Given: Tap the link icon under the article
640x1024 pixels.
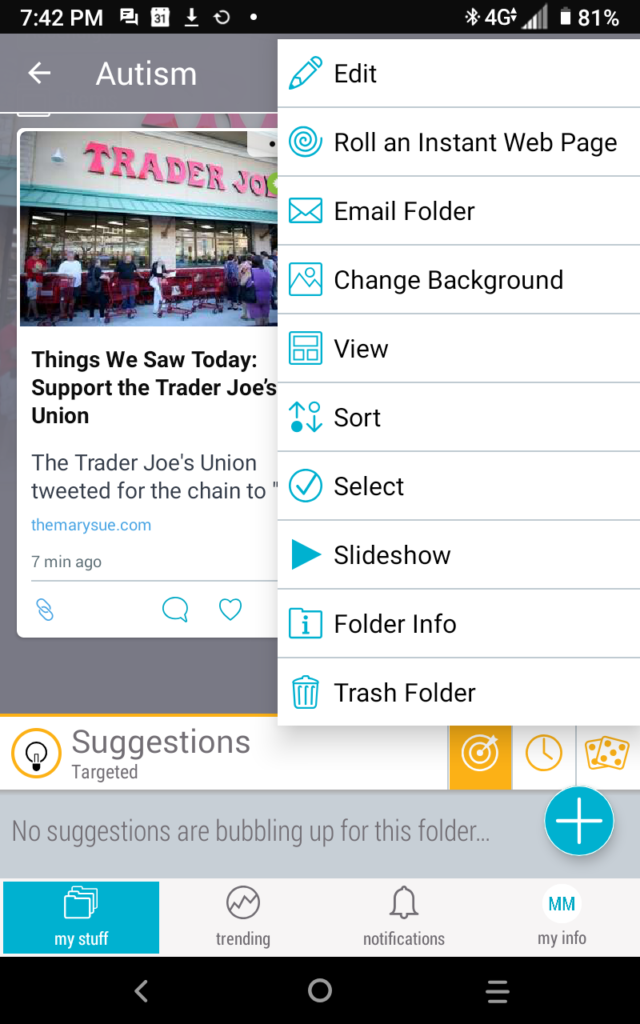Looking at the screenshot, I should click(44, 608).
